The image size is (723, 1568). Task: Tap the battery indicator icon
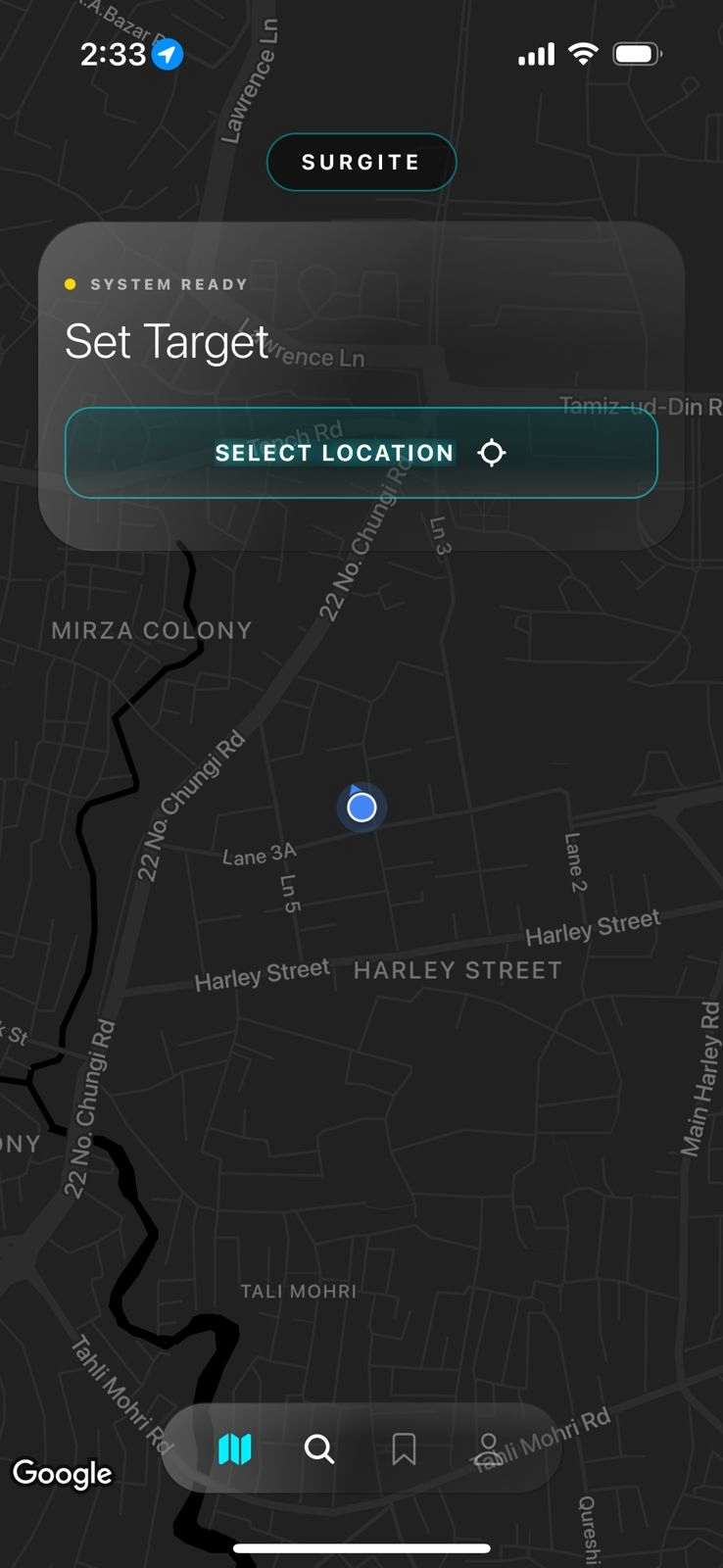pos(637,54)
